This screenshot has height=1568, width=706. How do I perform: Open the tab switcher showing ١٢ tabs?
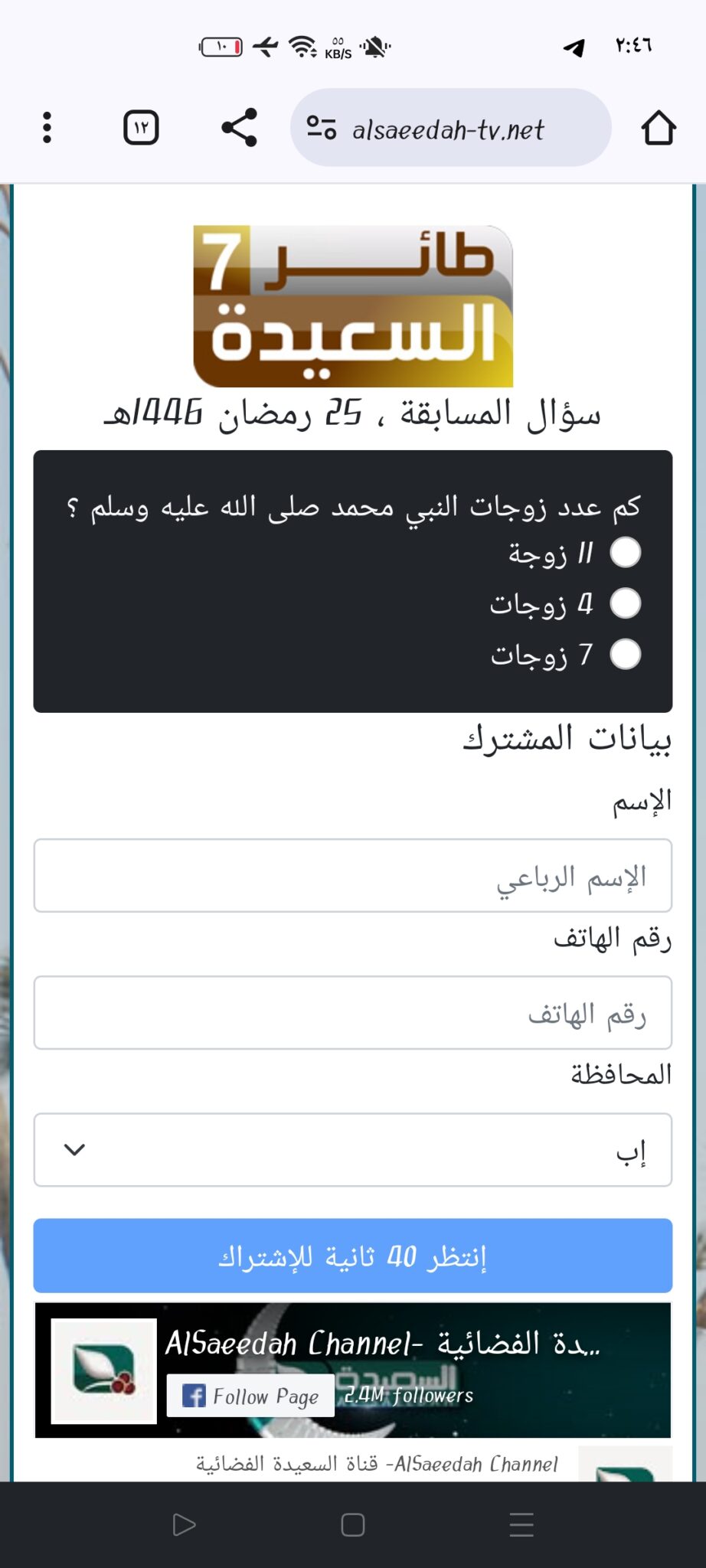tap(141, 128)
